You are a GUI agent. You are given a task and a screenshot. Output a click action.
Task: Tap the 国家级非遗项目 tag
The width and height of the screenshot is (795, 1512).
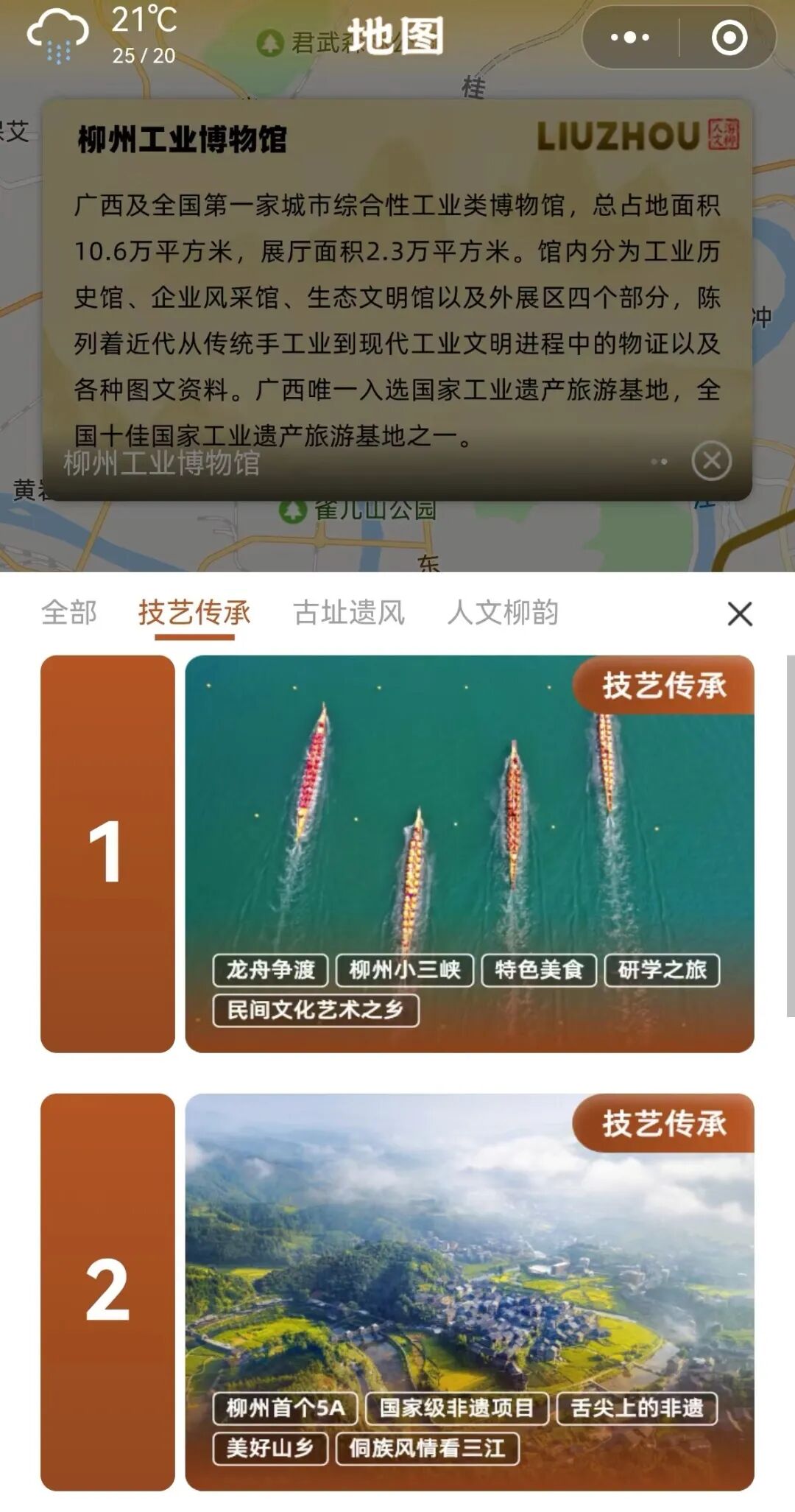tap(456, 1408)
